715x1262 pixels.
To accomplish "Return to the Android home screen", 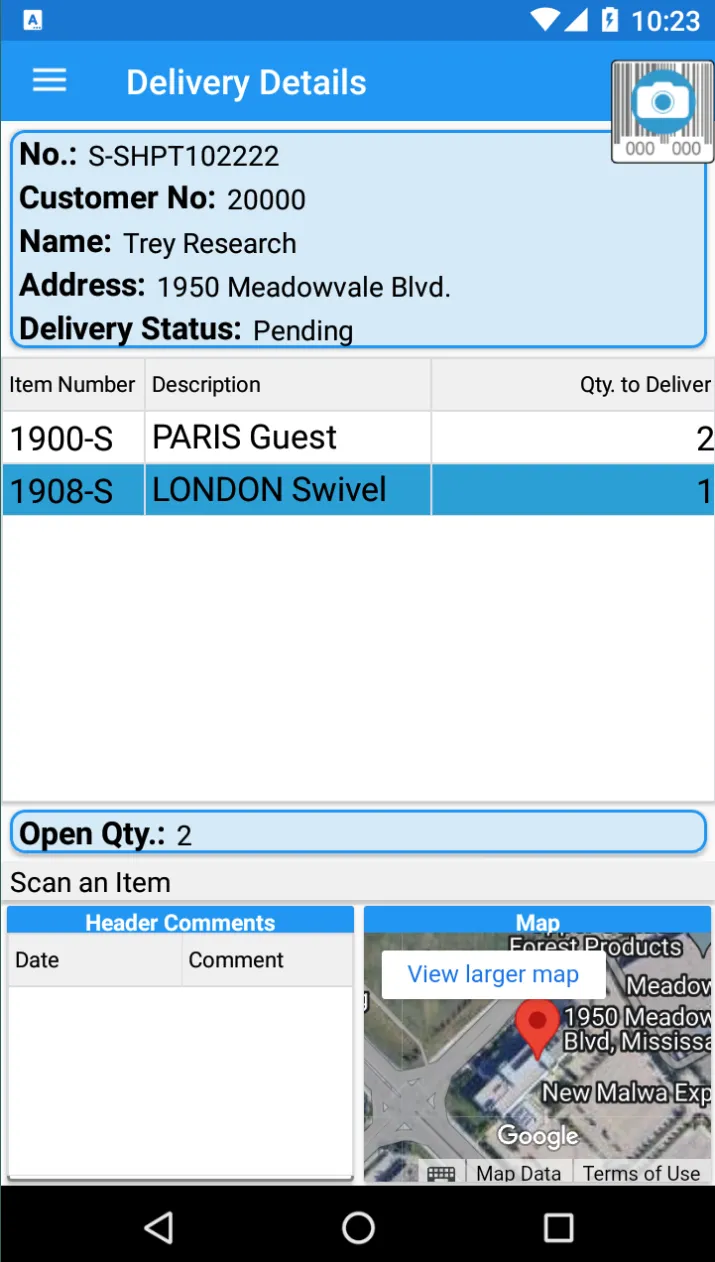I will click(358, 1227).
